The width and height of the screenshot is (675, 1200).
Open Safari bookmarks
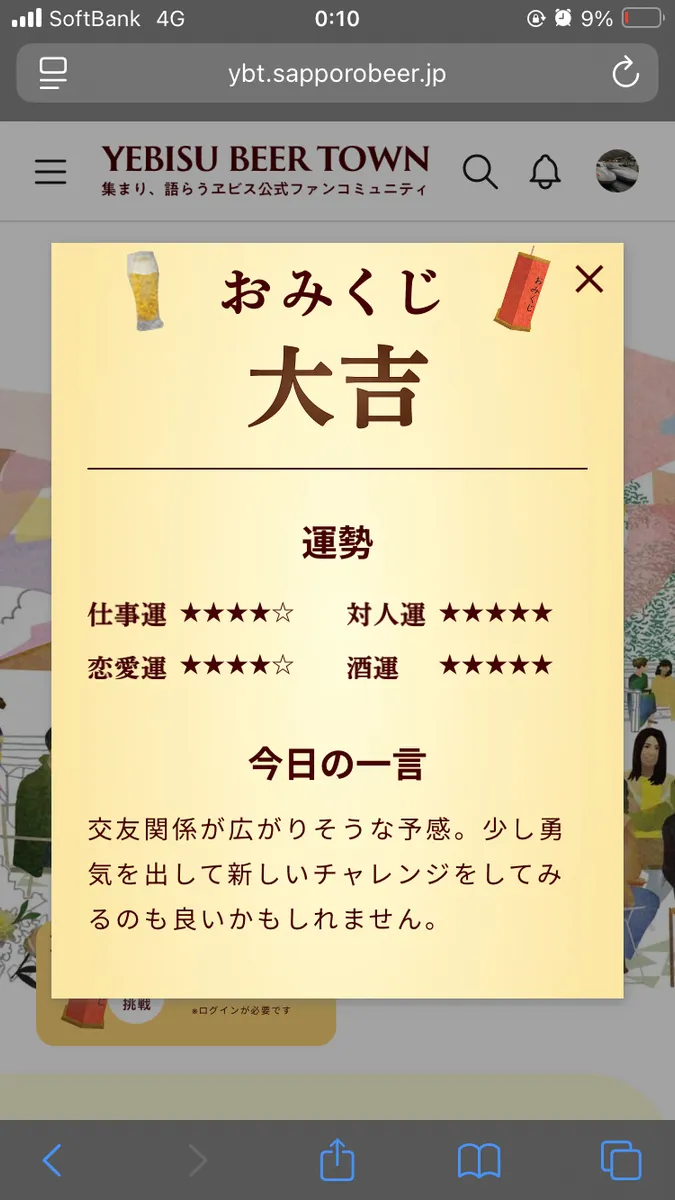[x=479, y=1160]
